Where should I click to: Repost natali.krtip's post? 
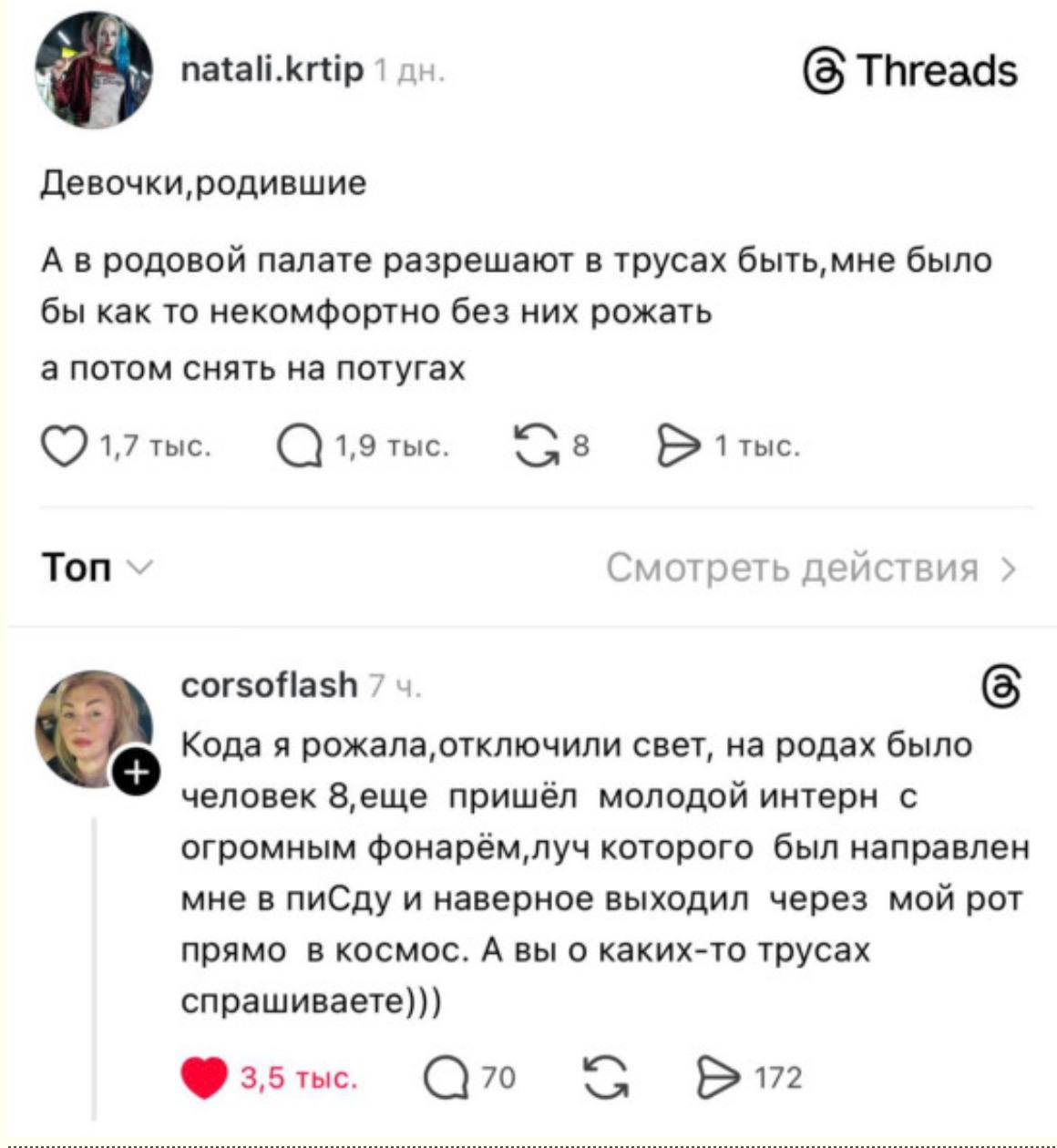click(x=535, y=446)
